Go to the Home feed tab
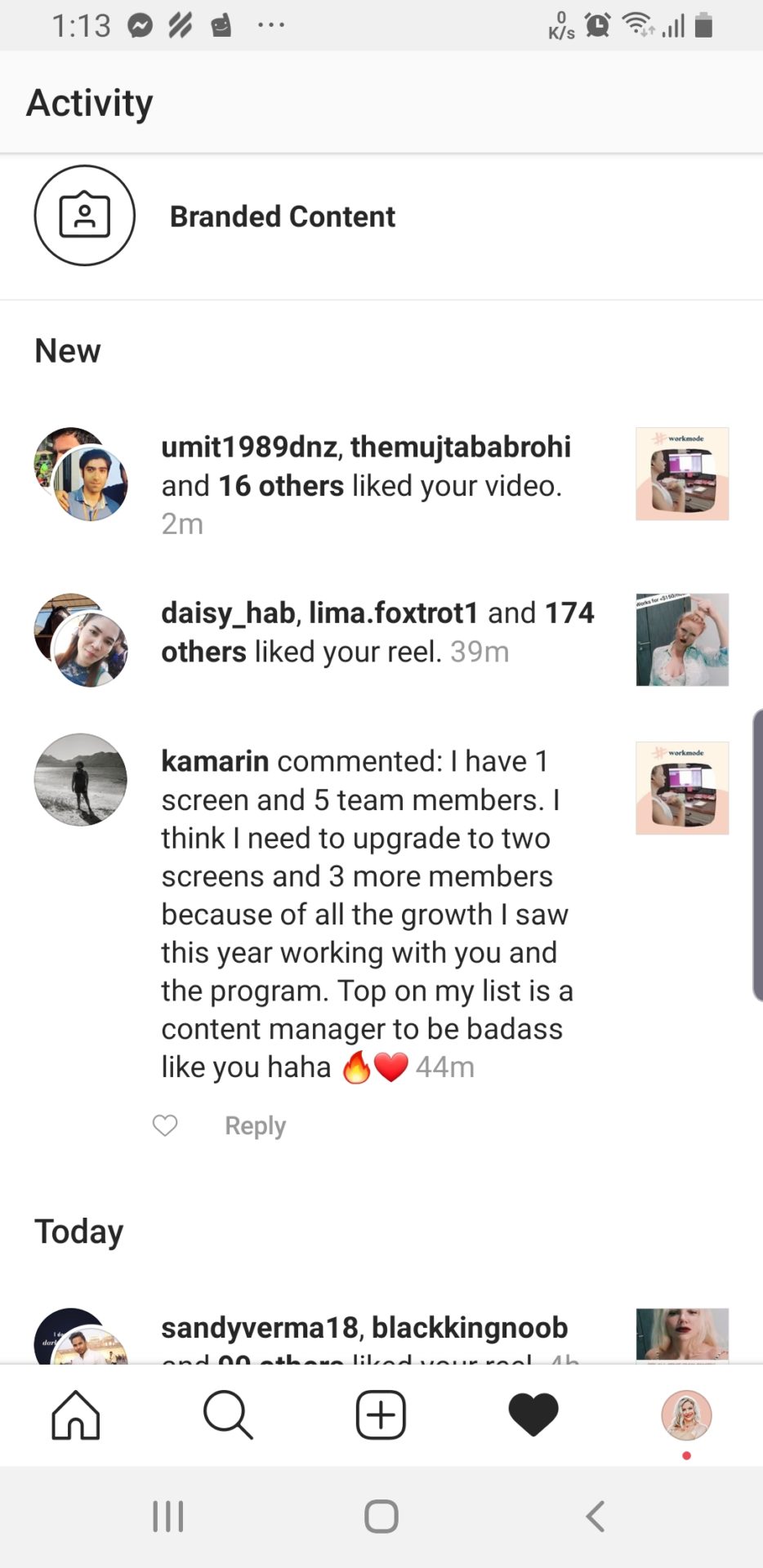 coord(76,1414)
